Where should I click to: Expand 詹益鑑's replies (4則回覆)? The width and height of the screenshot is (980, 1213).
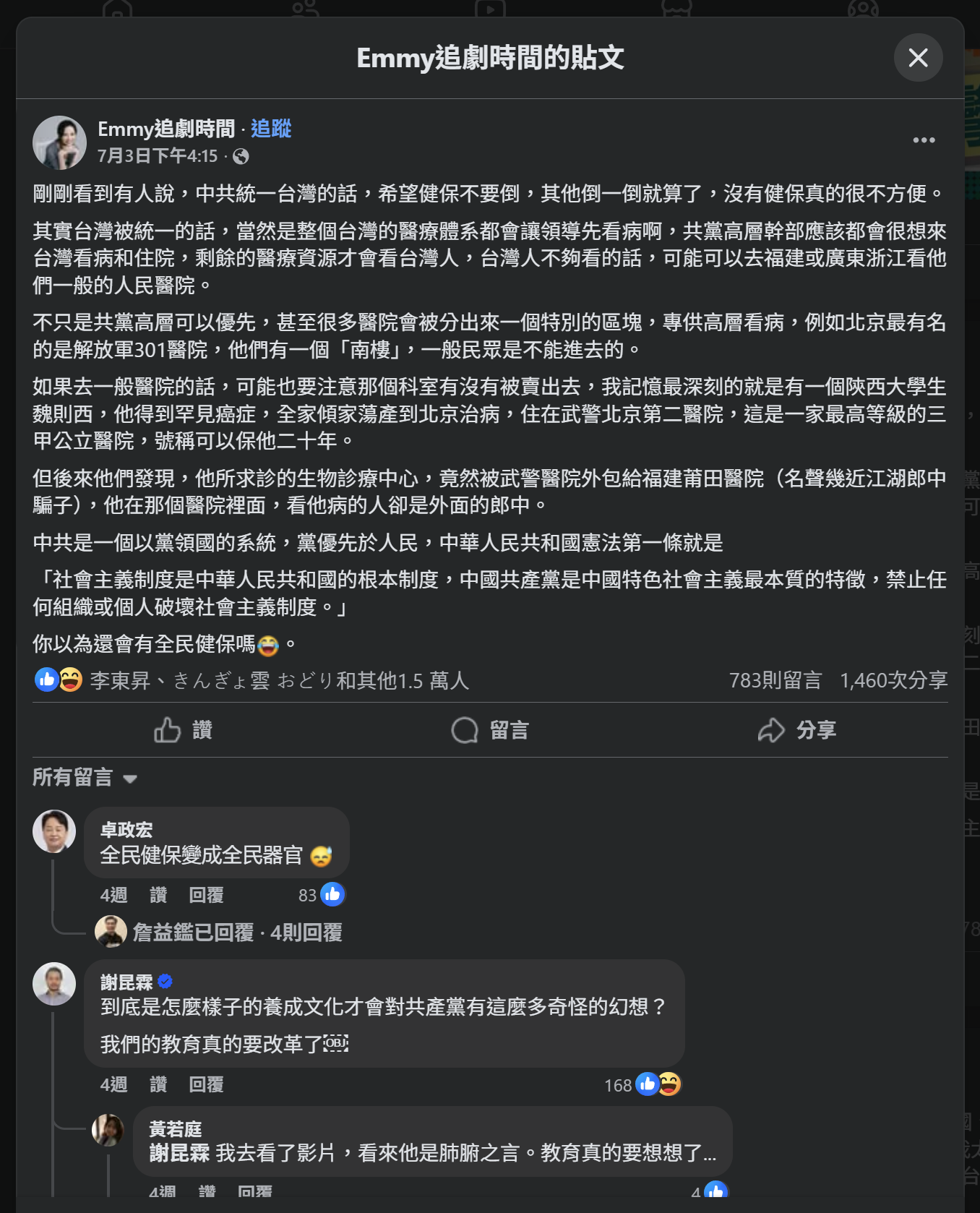237,933
